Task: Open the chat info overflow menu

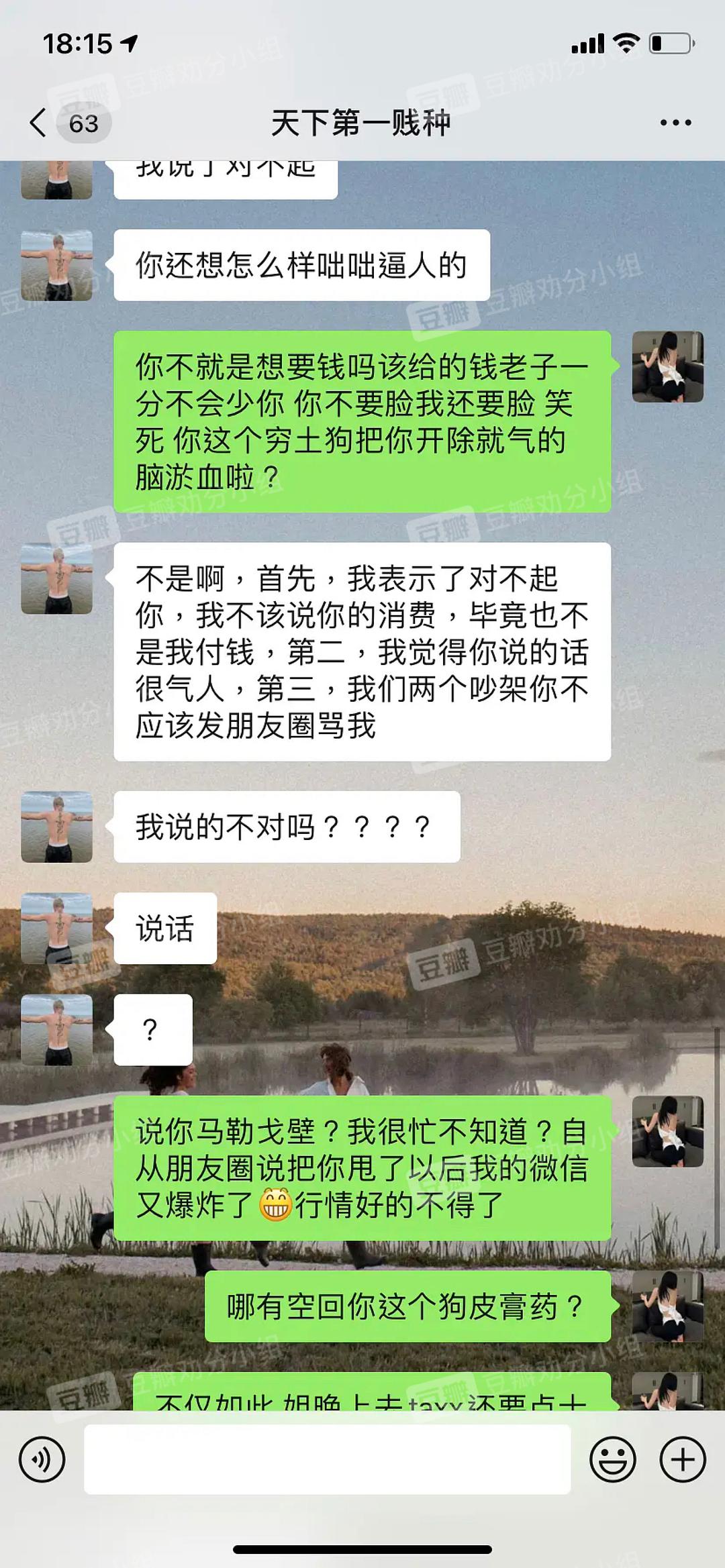Action: click(x=675, y=123)
